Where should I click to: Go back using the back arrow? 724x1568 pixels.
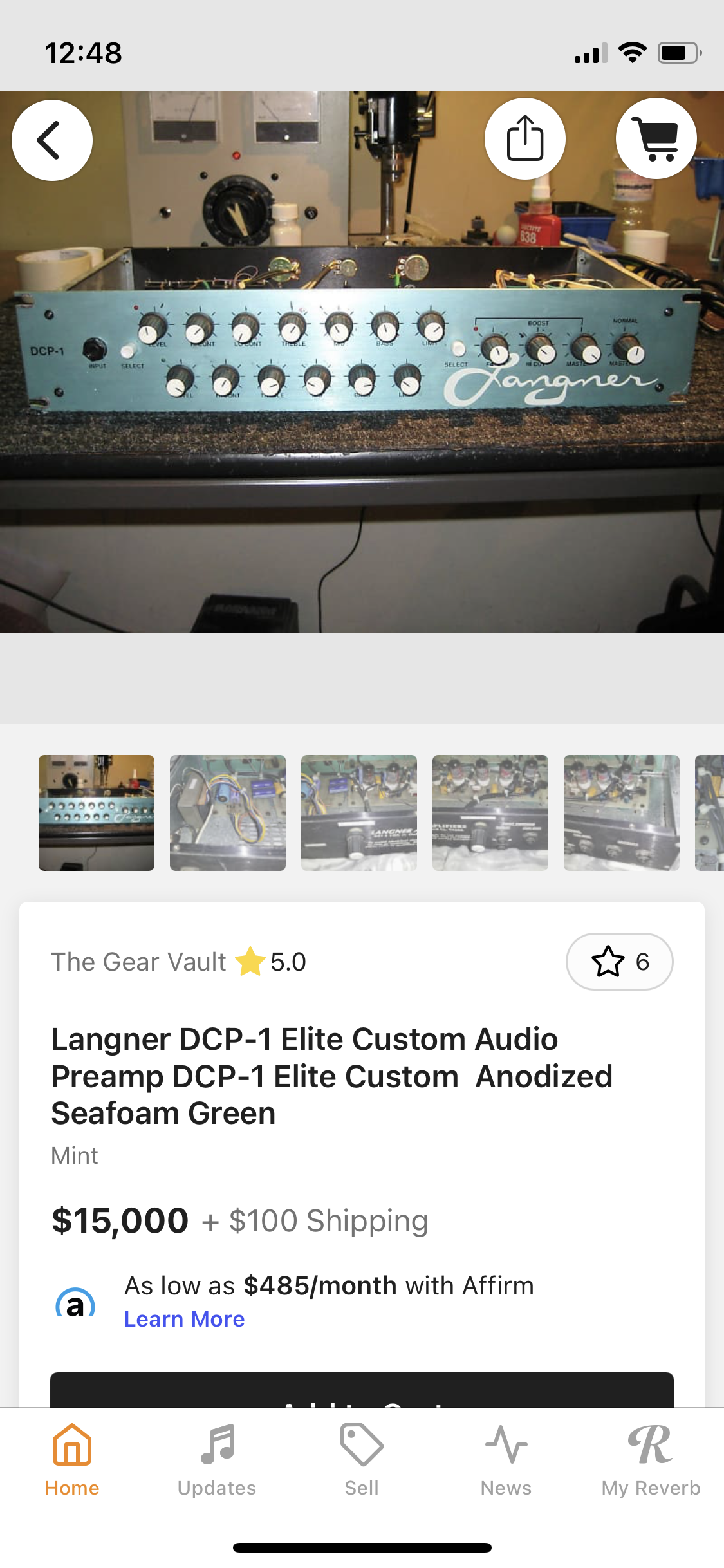(x=52, y=140)
